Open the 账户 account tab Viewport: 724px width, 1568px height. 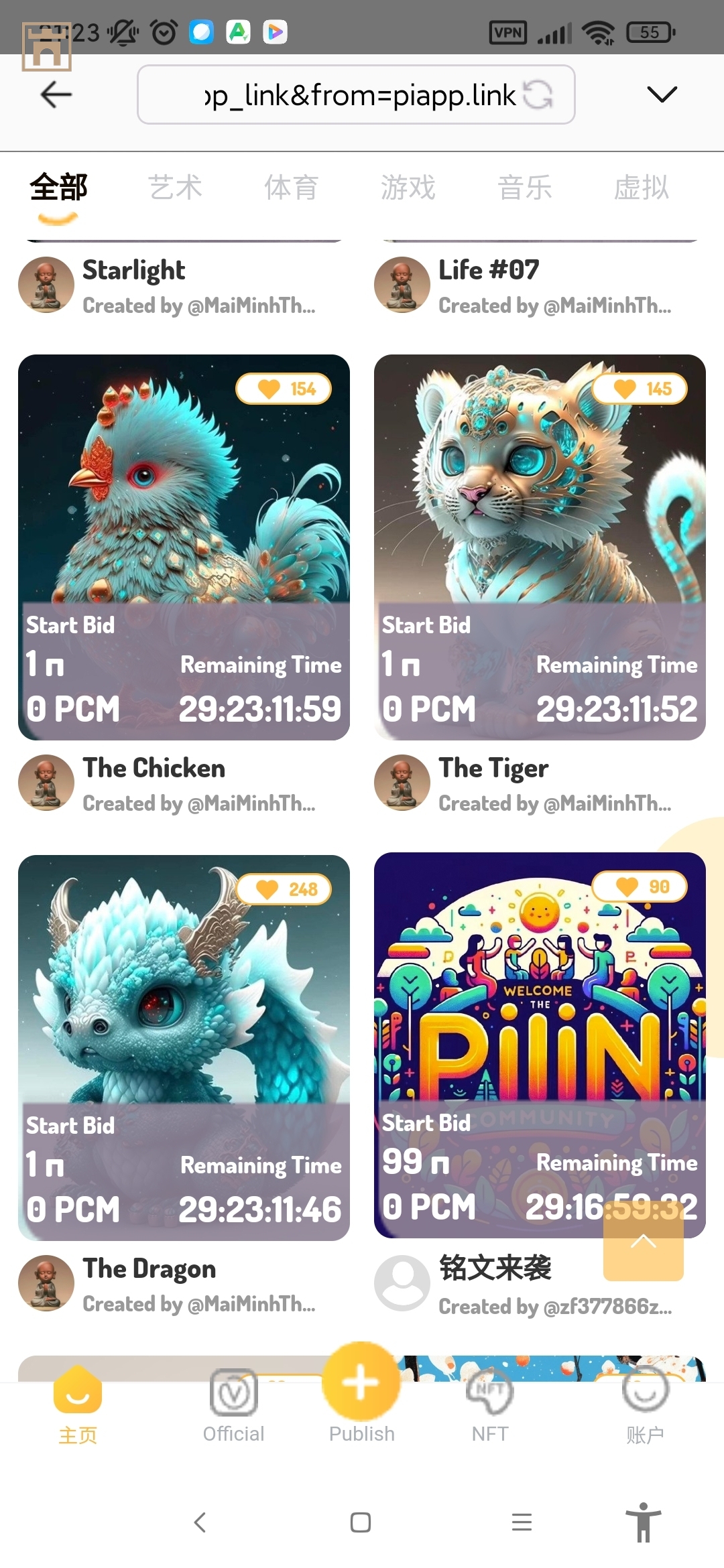point(645,1405)
